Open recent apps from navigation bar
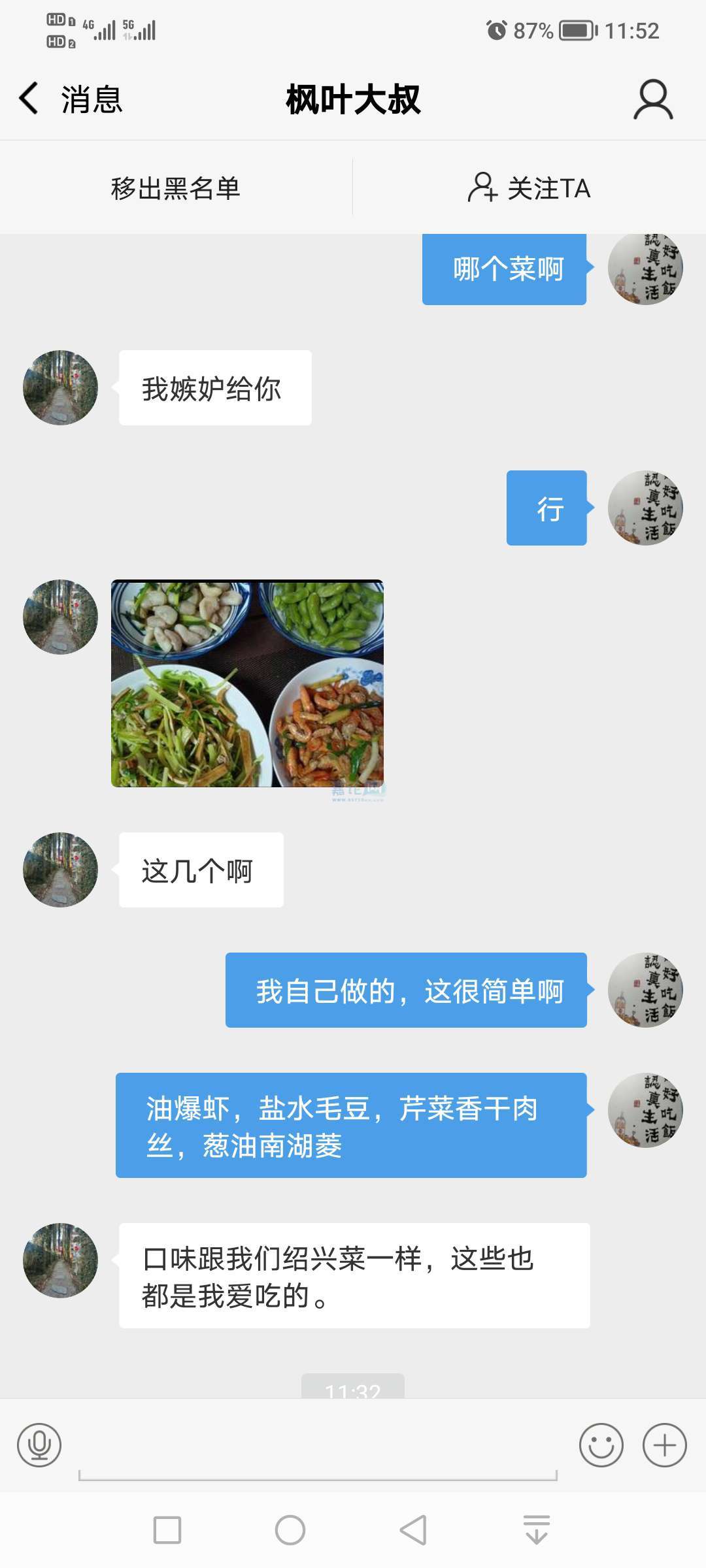706x1568 pixels. coord(167,1530)
